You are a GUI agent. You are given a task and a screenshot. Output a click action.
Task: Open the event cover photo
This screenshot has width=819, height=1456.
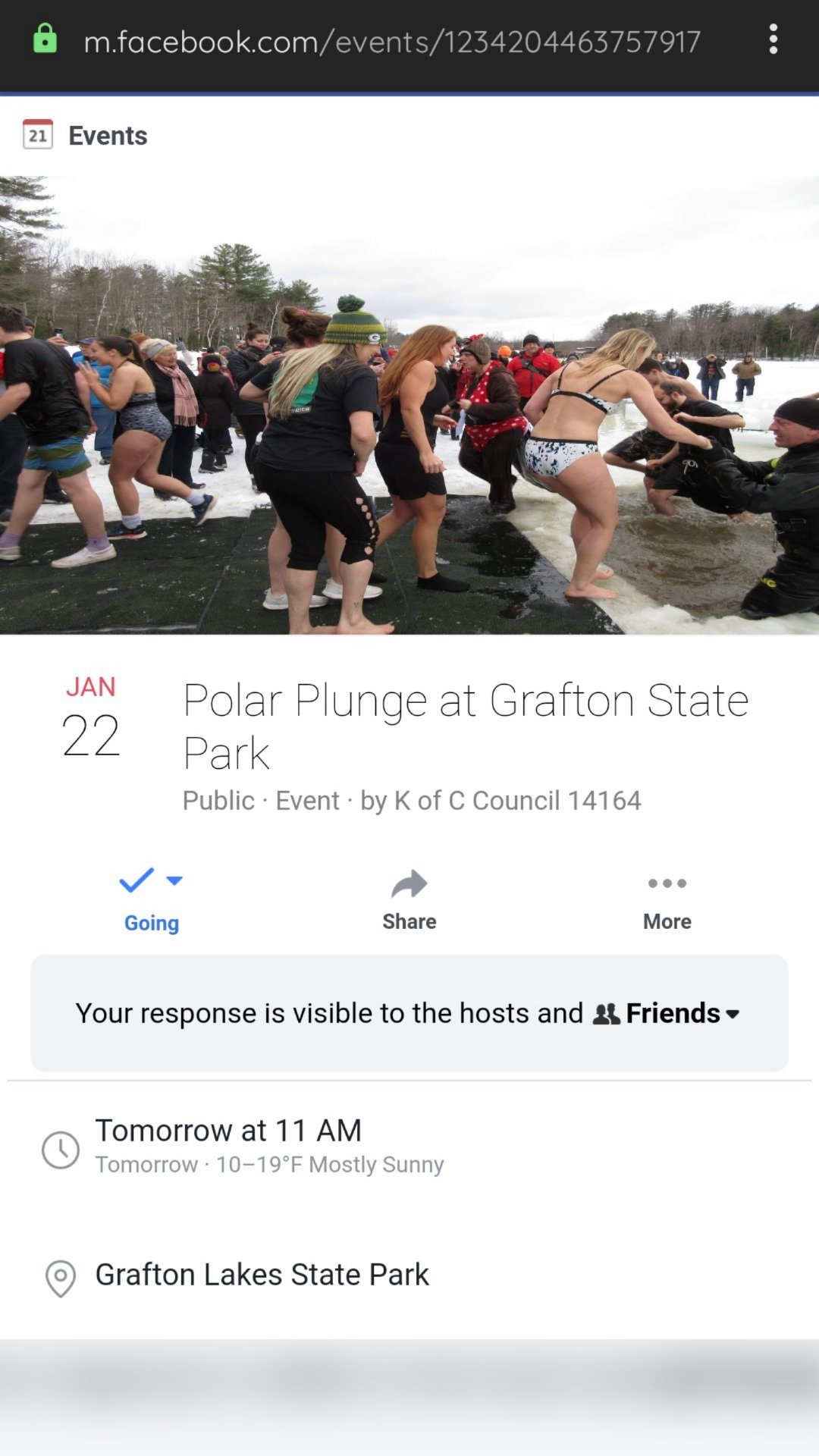coord(409,405)
